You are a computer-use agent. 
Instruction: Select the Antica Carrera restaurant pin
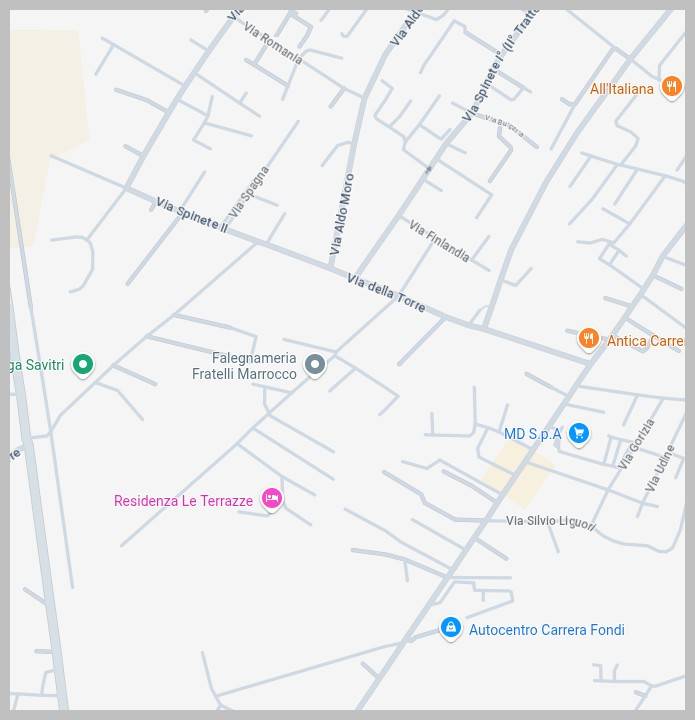point(589,339)
